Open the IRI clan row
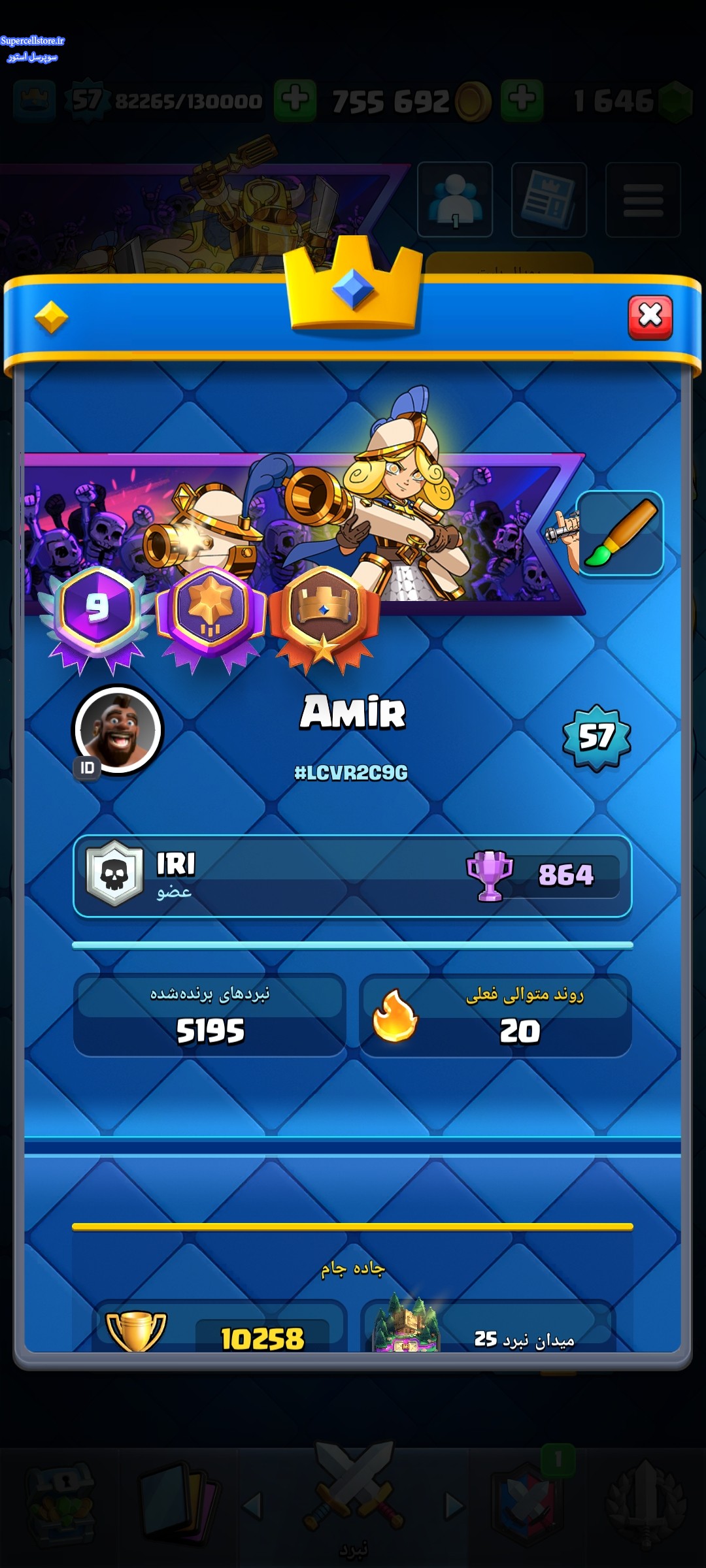The height and width of the screenshot is (1568, 706). [x=352, y=875]
